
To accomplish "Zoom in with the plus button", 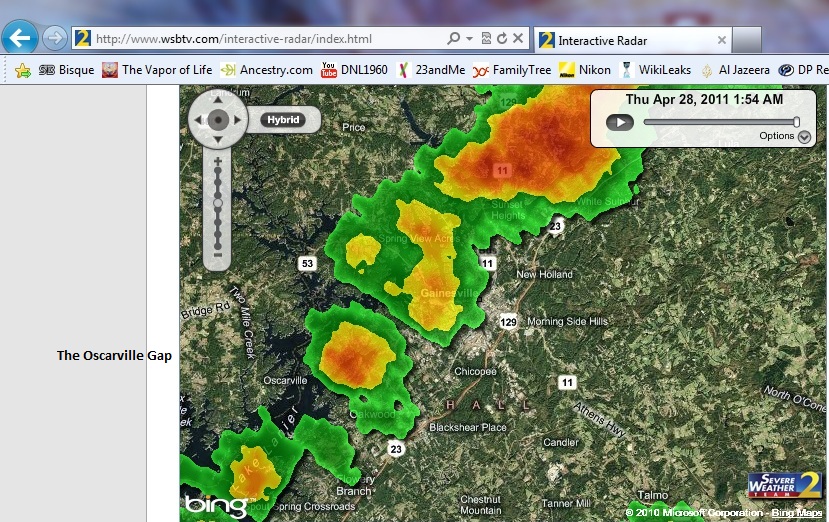I will pos(217,160).
